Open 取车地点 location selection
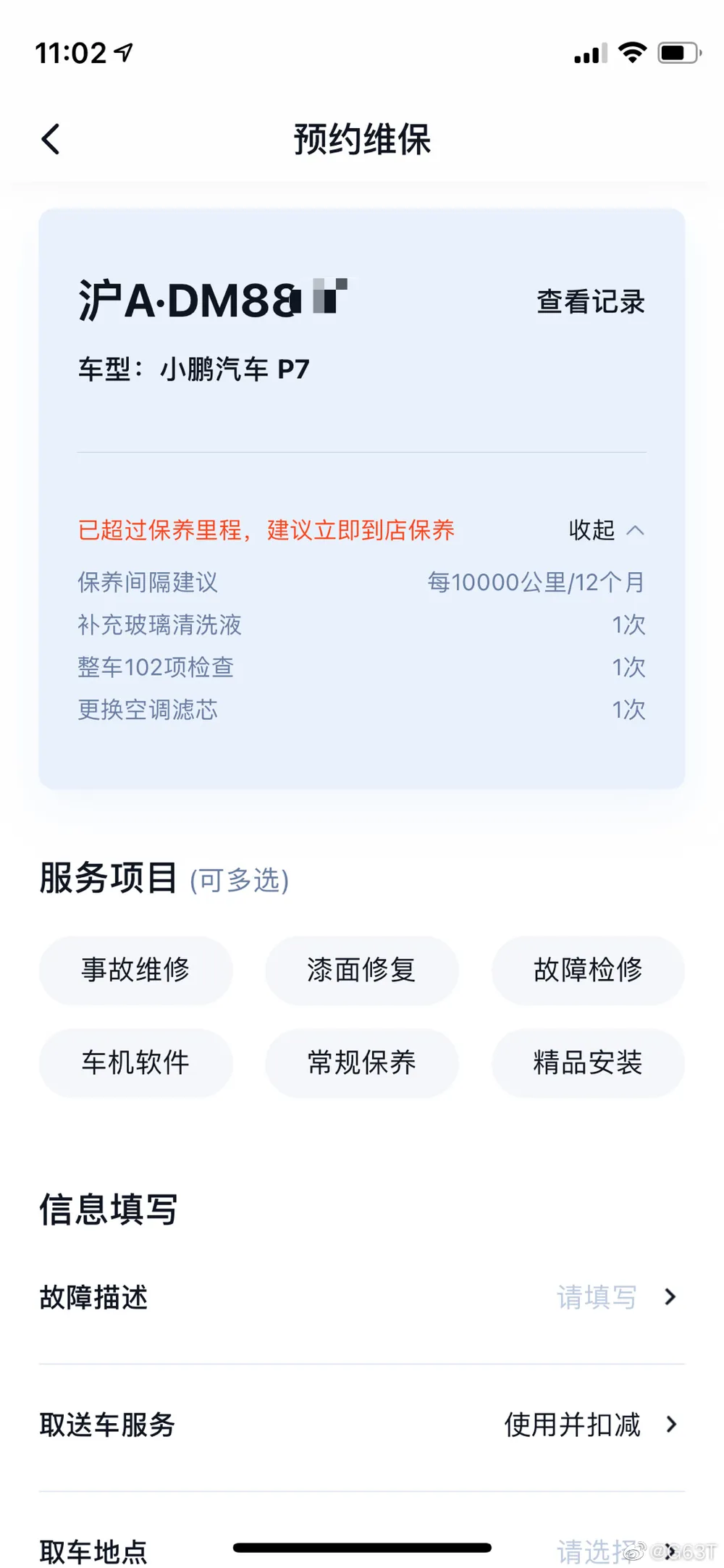This screenshot has height=1568, width=724. [362, 1551]
